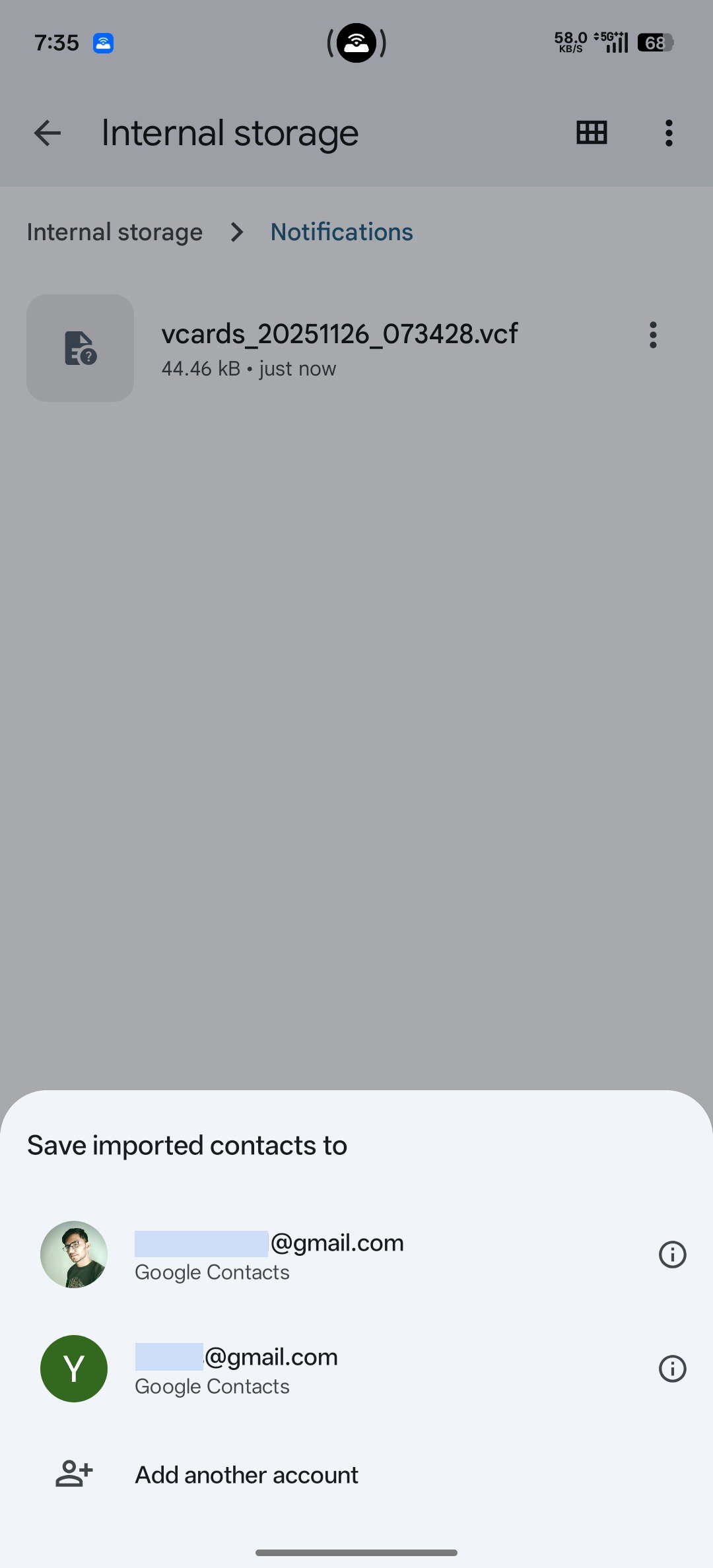713x1568 pixels.
Task: Save contacts to the account with Y avatar
Action: click(x=236, y=1369)
